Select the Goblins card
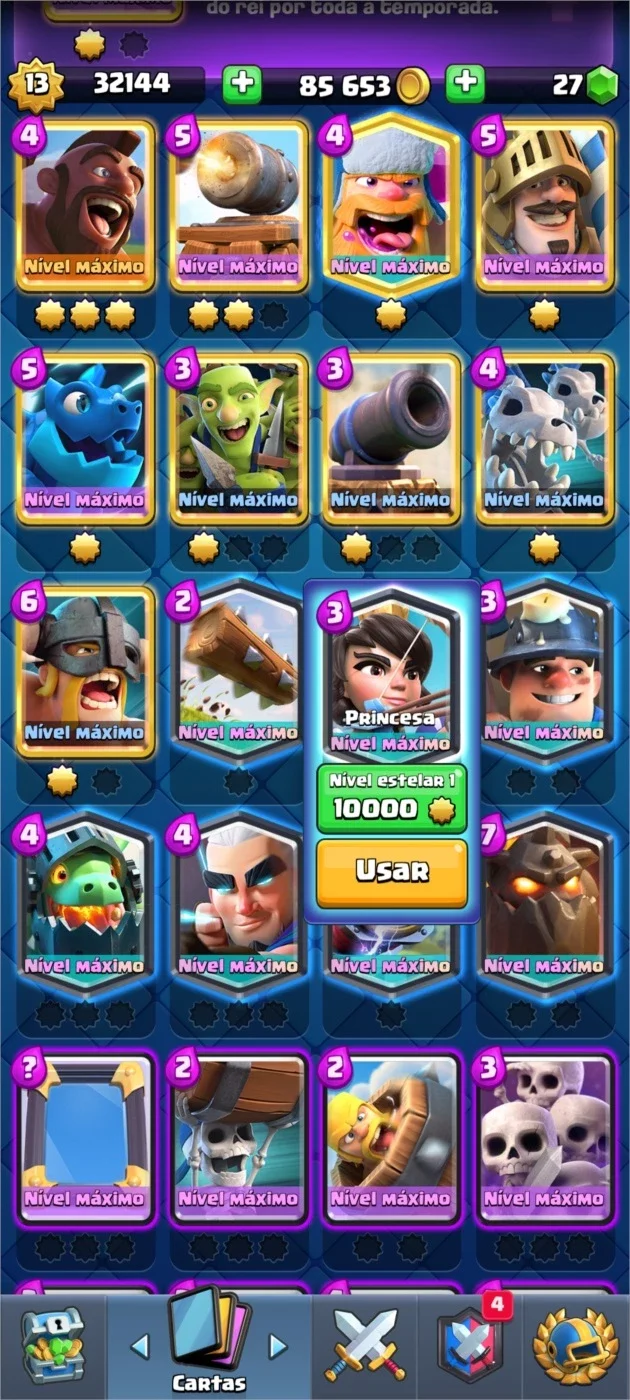Screen dimensions: 630x1400 238,439
